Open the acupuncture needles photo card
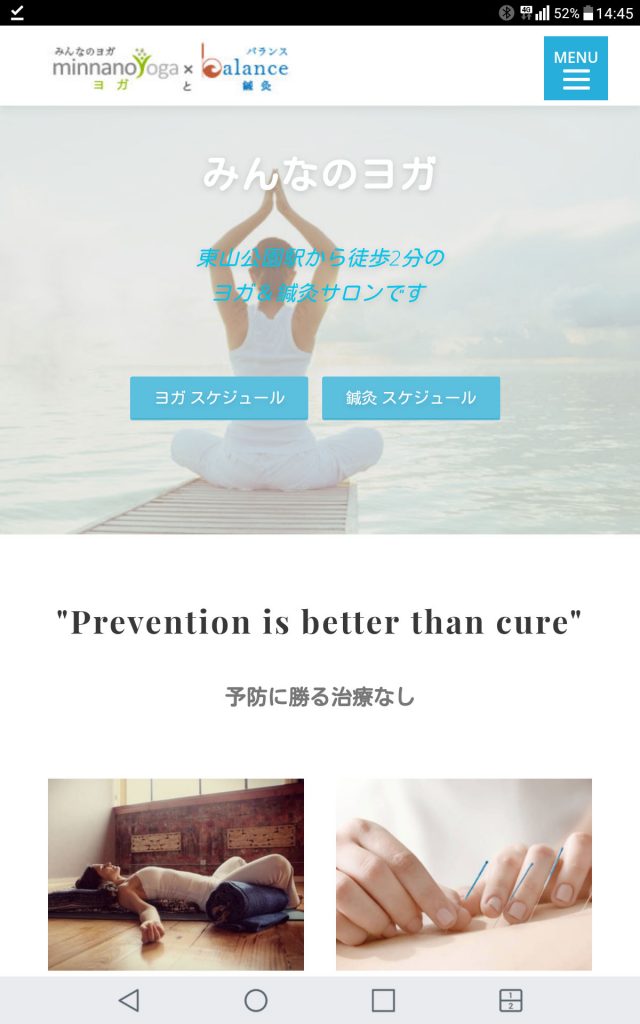The width and height of the screenshot is (640, 1024). (x=463, y=874)
